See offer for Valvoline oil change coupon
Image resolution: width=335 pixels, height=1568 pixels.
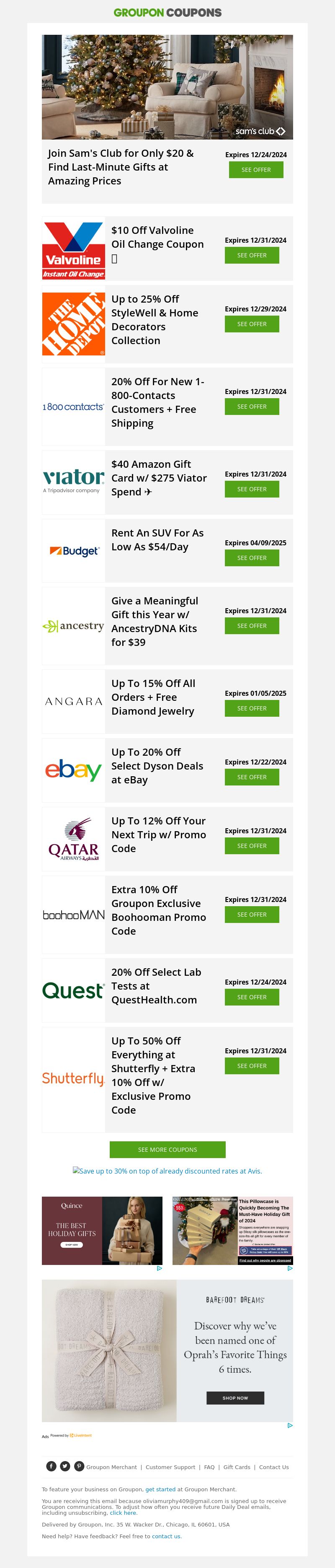252,255
